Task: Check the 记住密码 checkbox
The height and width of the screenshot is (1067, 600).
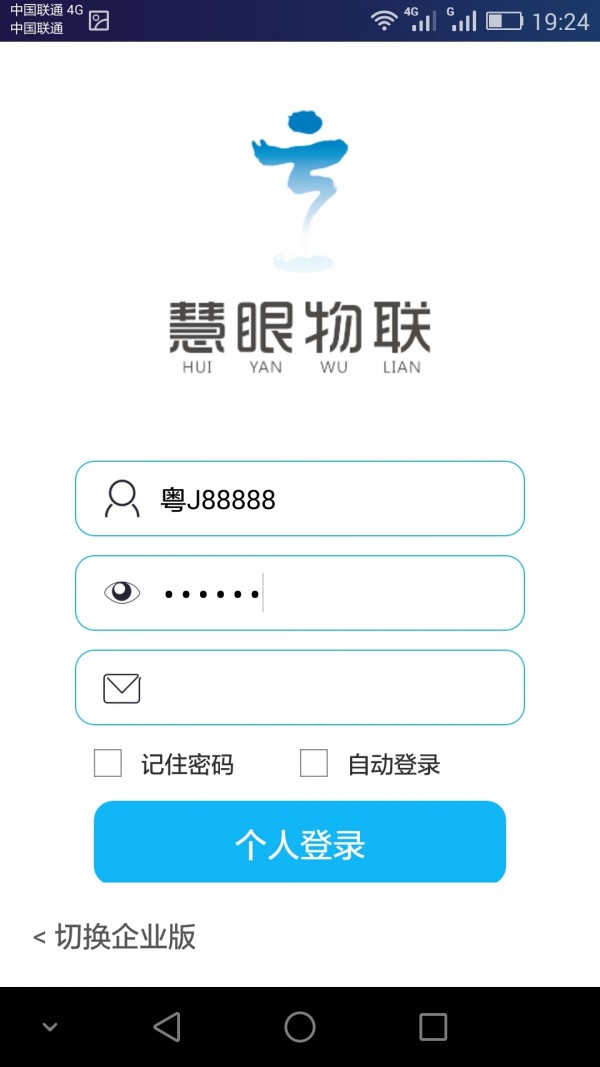Action: coord(107,764)
